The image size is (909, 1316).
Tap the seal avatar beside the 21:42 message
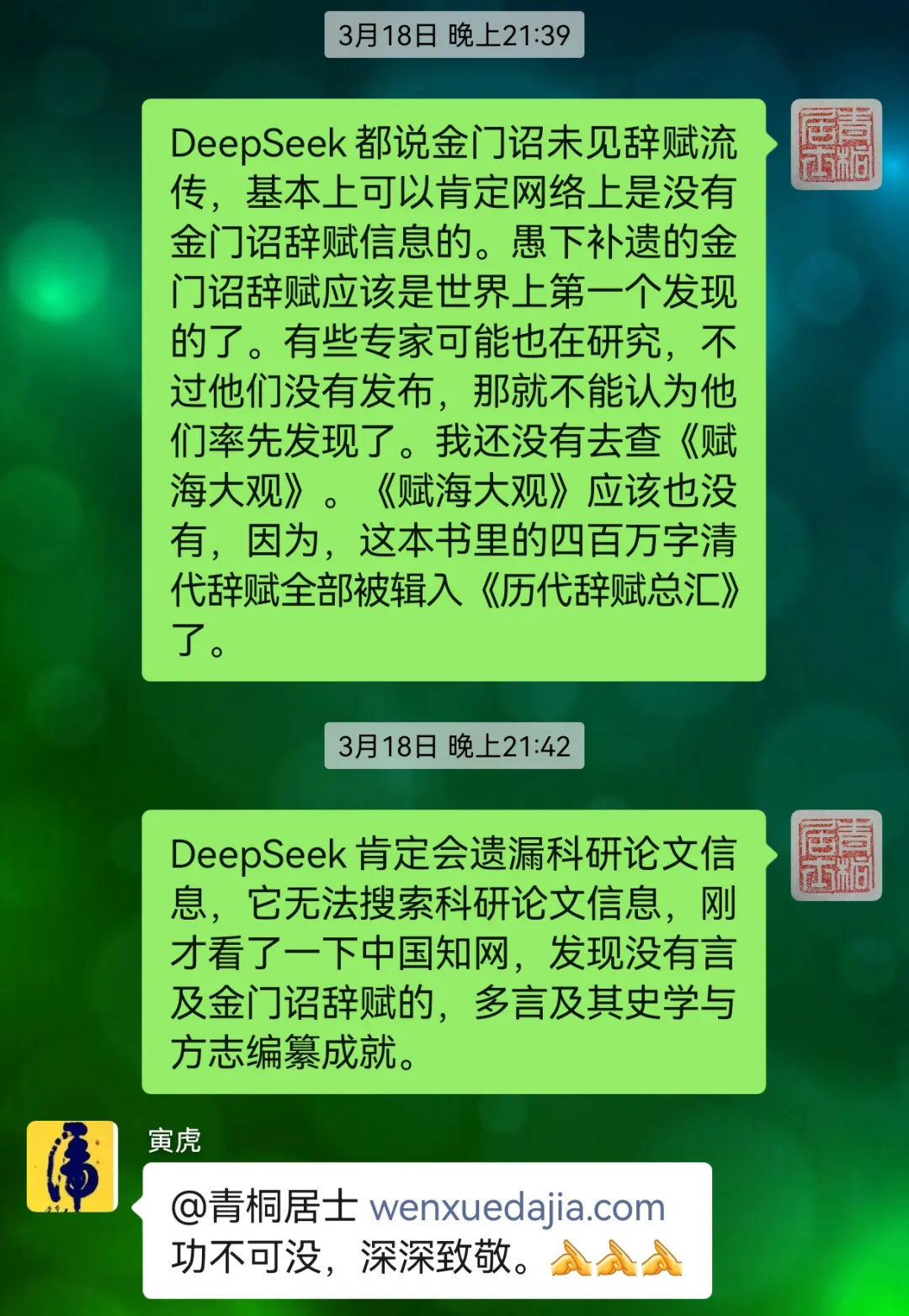pyautogui.click(x=836, y=855)
